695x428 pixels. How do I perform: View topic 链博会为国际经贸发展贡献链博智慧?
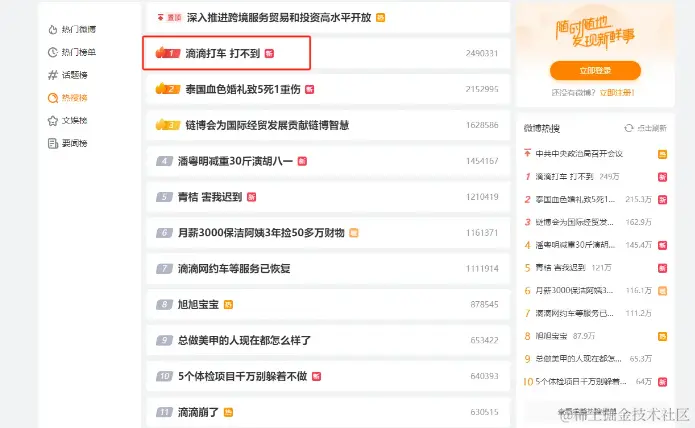pyautogui.click(x=267, y=125)
